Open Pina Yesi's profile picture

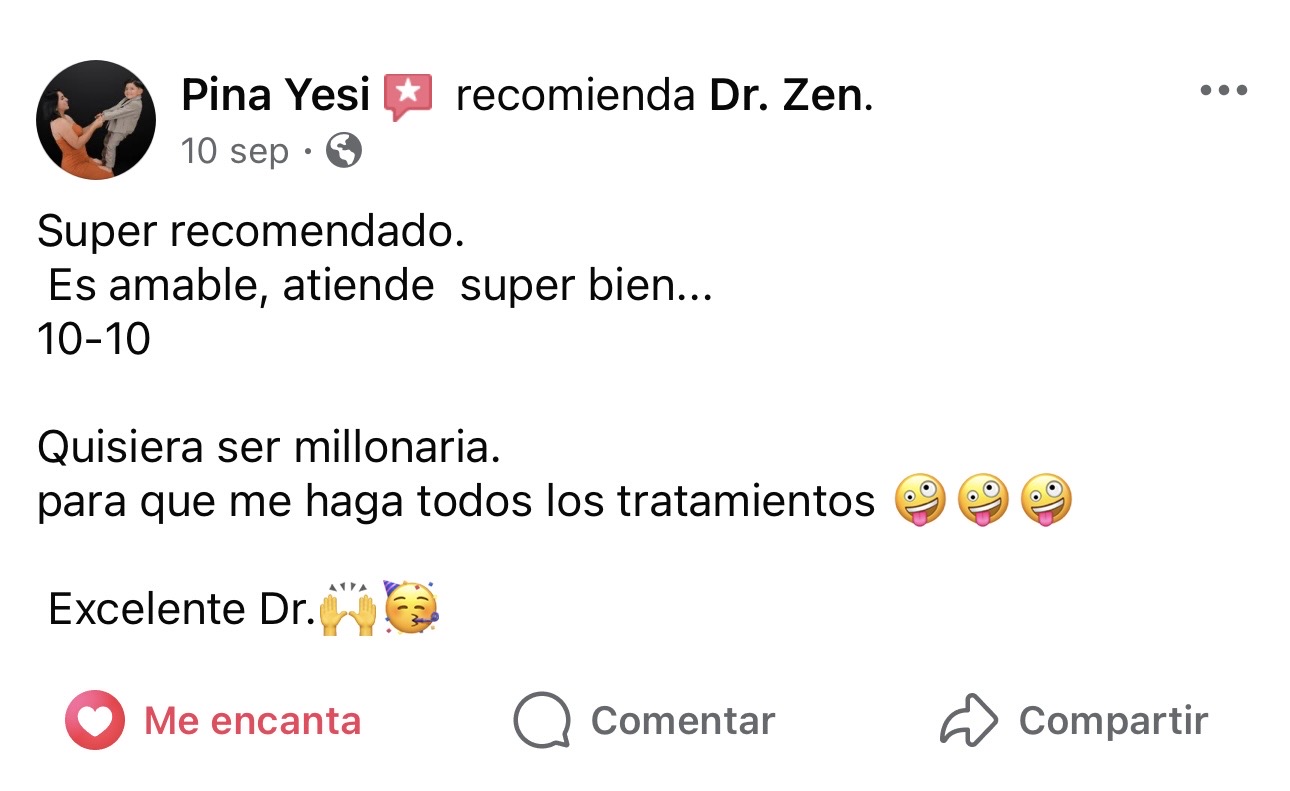point(96,120)
